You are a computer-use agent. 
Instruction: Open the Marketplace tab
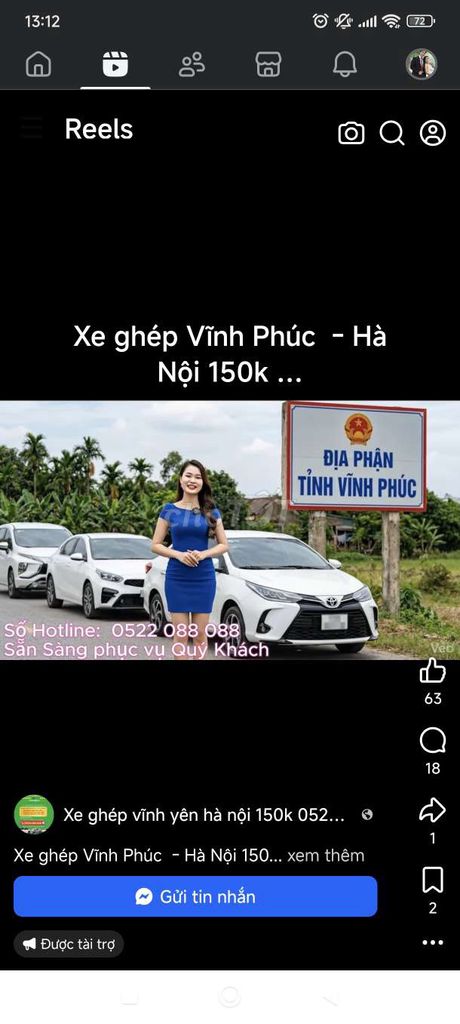pyautogui.click(x=269, y=64)
